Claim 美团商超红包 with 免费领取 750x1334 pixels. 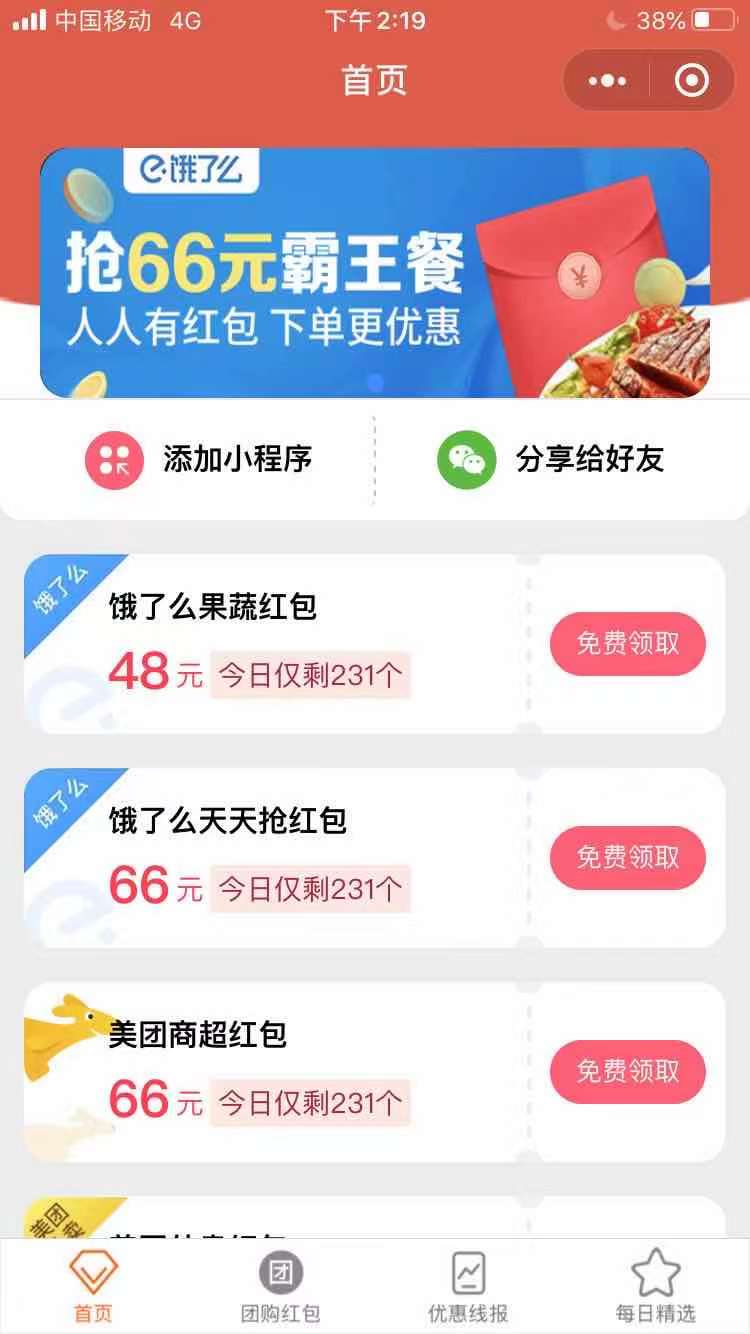pyautogui.click(x=627, y=1071)
